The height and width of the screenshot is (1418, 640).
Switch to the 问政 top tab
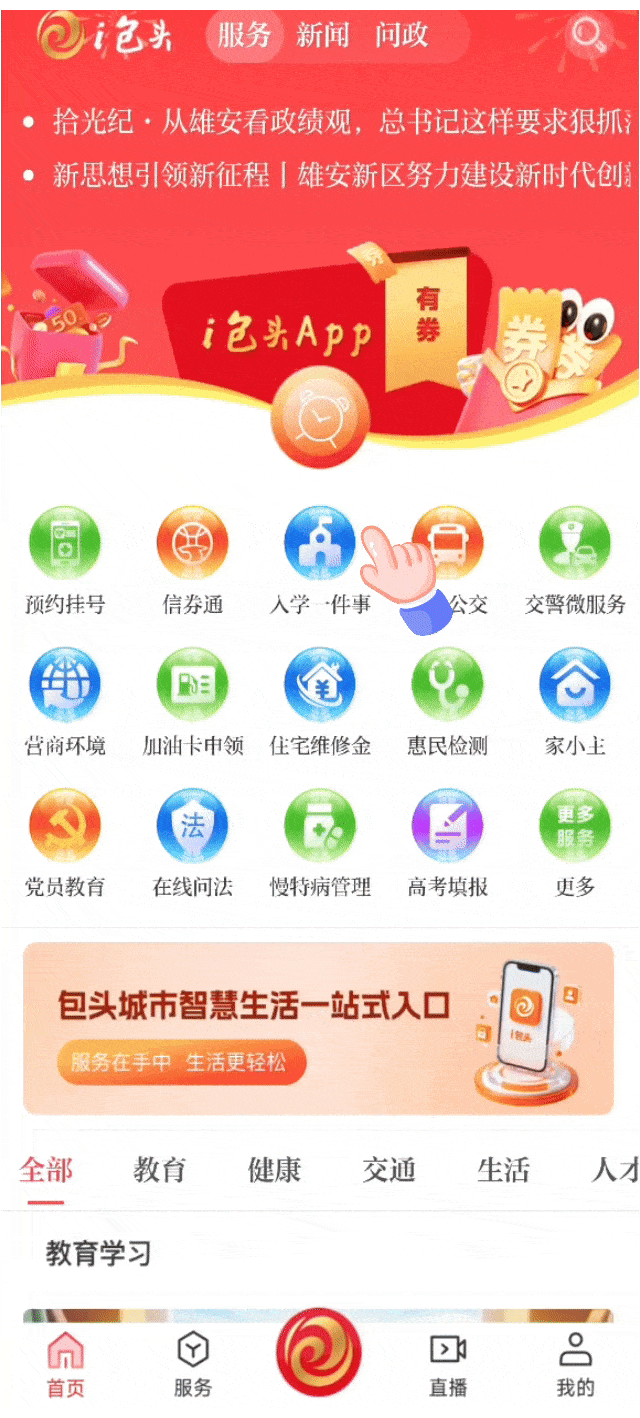(401, 36)
